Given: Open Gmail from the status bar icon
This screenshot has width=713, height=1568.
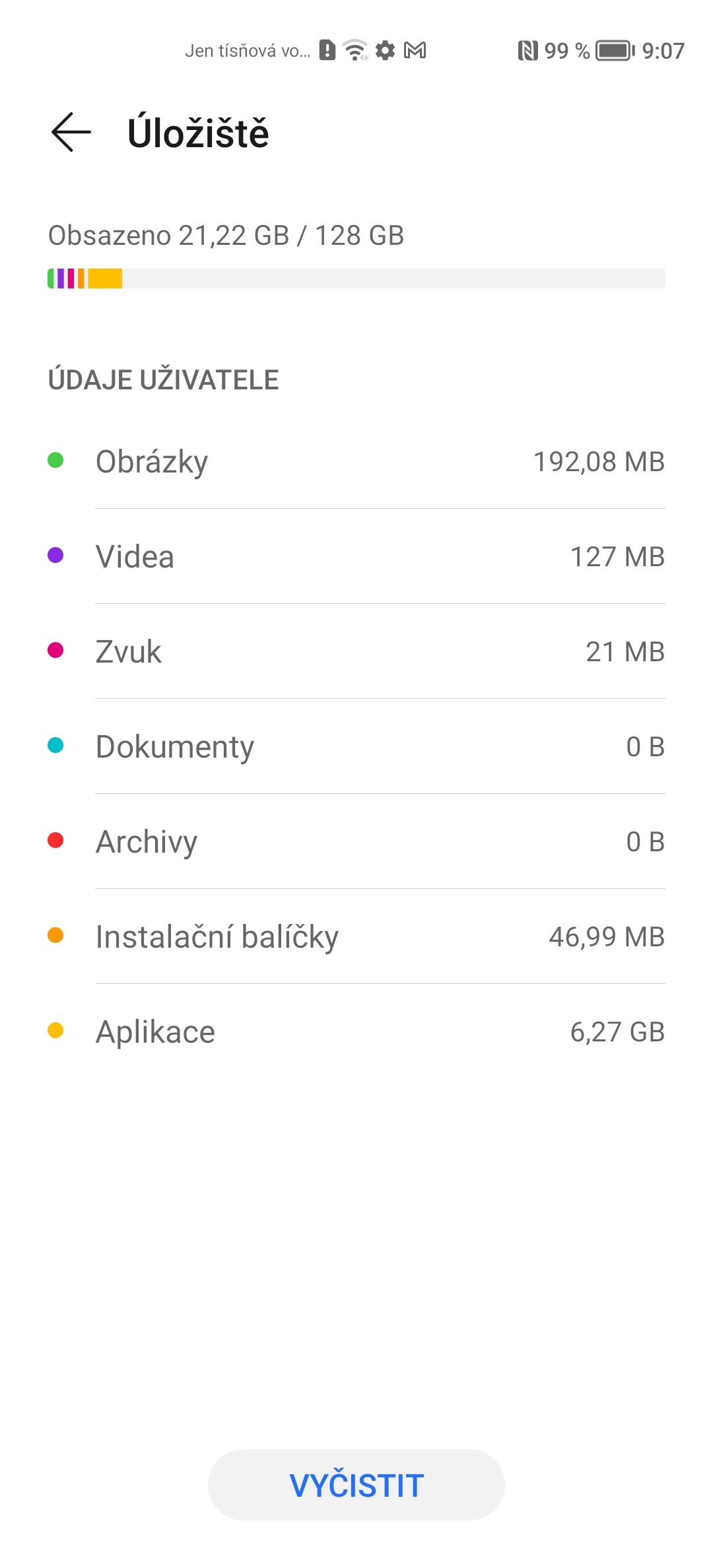Looking at the screenshot, I should coord(416,49).
